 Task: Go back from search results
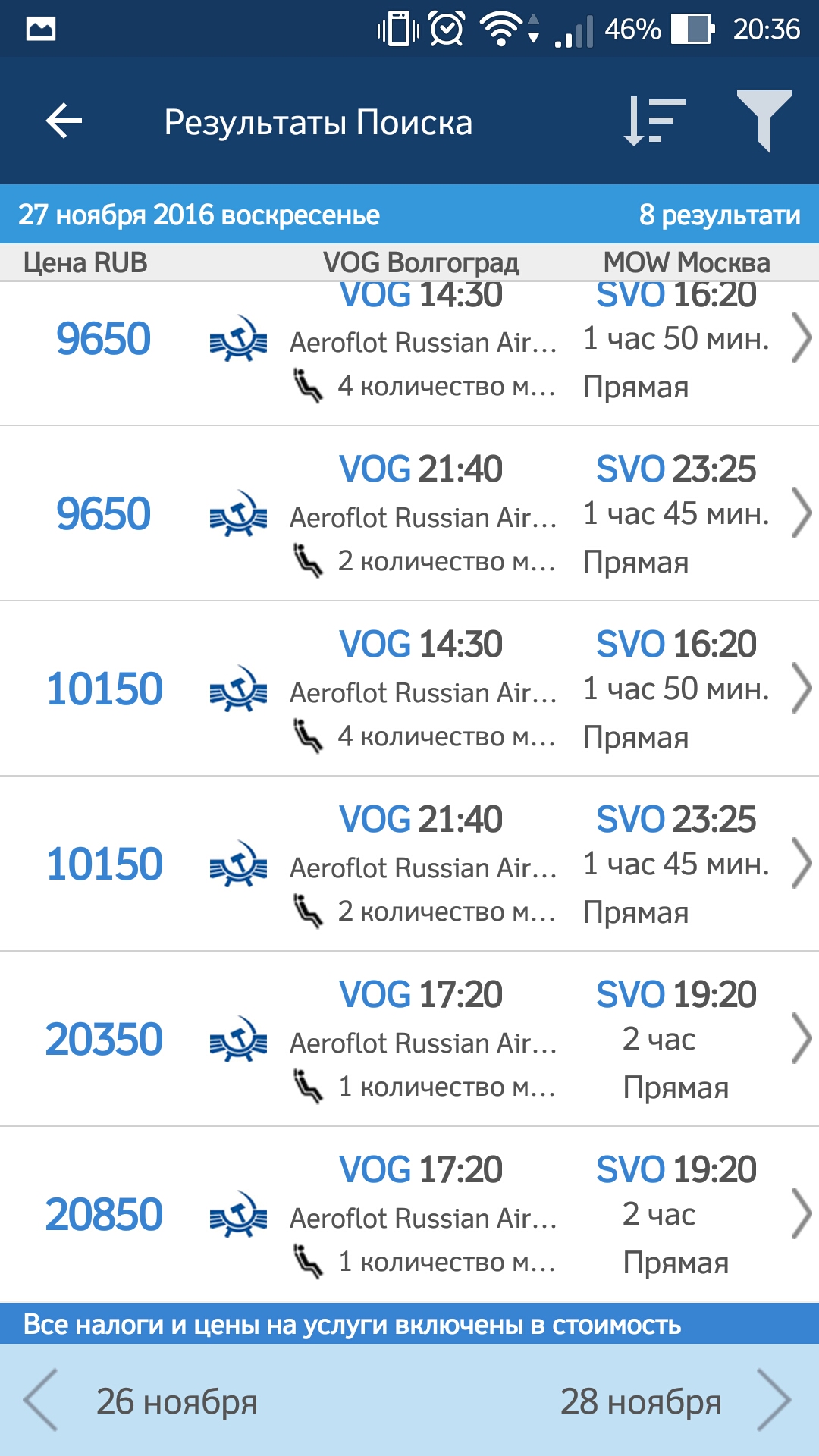(x=64, y=121)
